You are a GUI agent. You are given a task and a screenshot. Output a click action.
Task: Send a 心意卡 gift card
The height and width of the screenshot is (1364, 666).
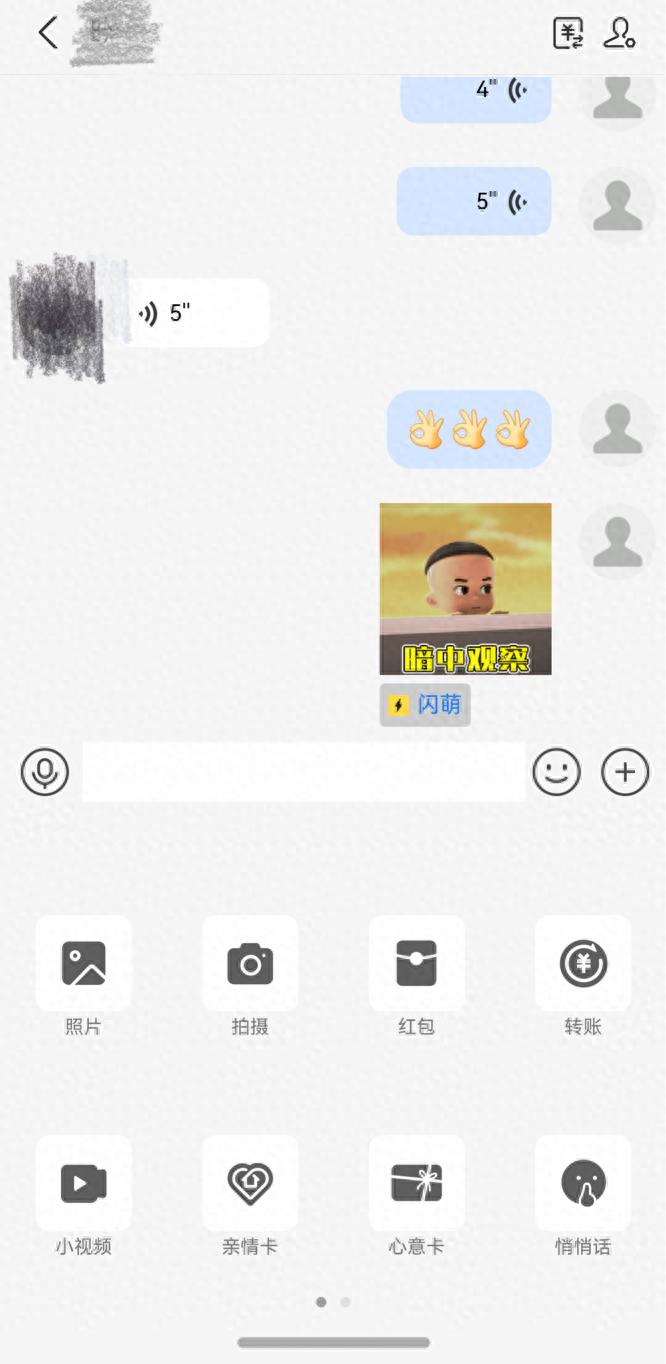coord(416,1184)
